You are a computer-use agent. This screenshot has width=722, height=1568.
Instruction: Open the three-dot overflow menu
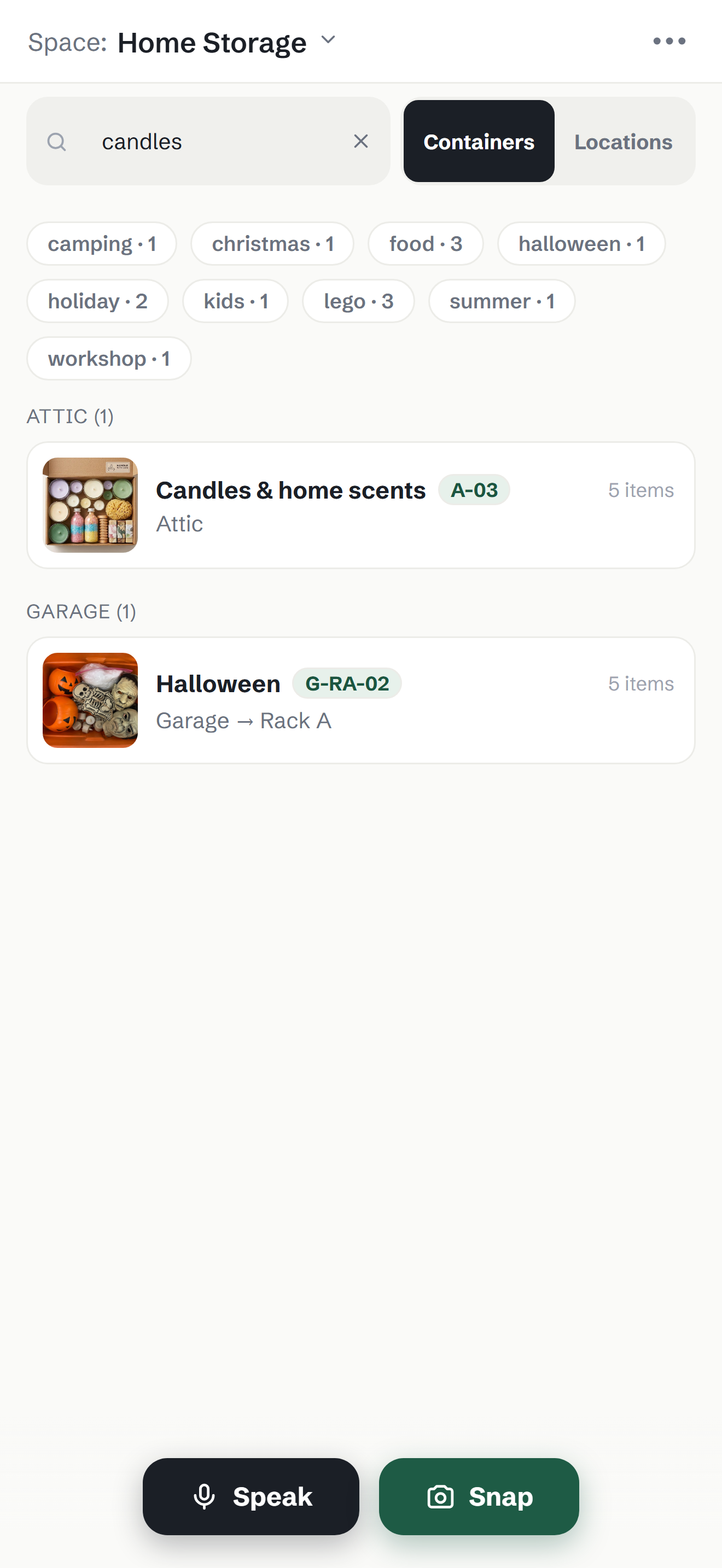pyautogui.click(x=669, y=42)
